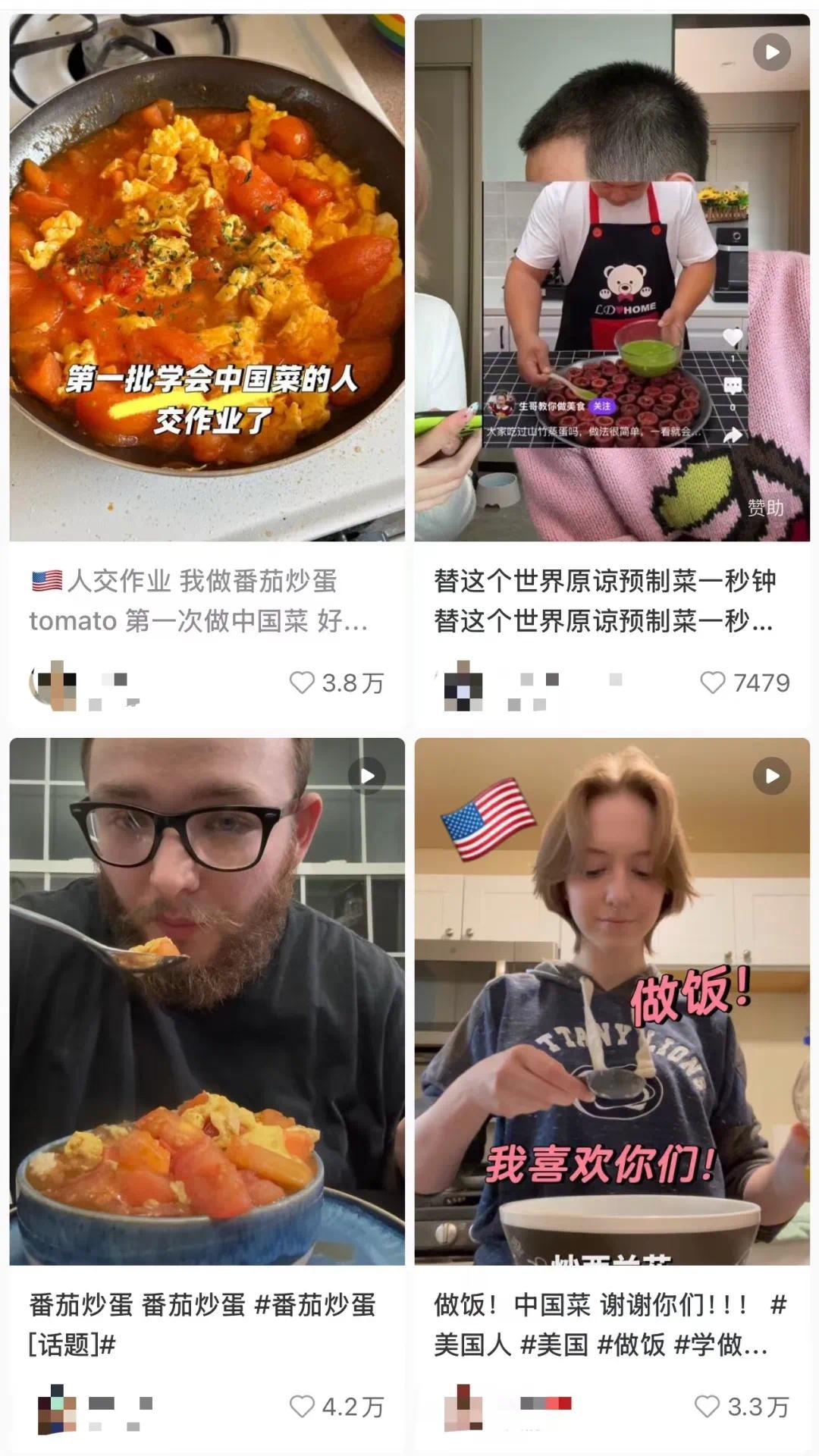Open author avatar under 人交作业 post
819x1456 pixels.
pyautogui.click(x=55, y=685)
